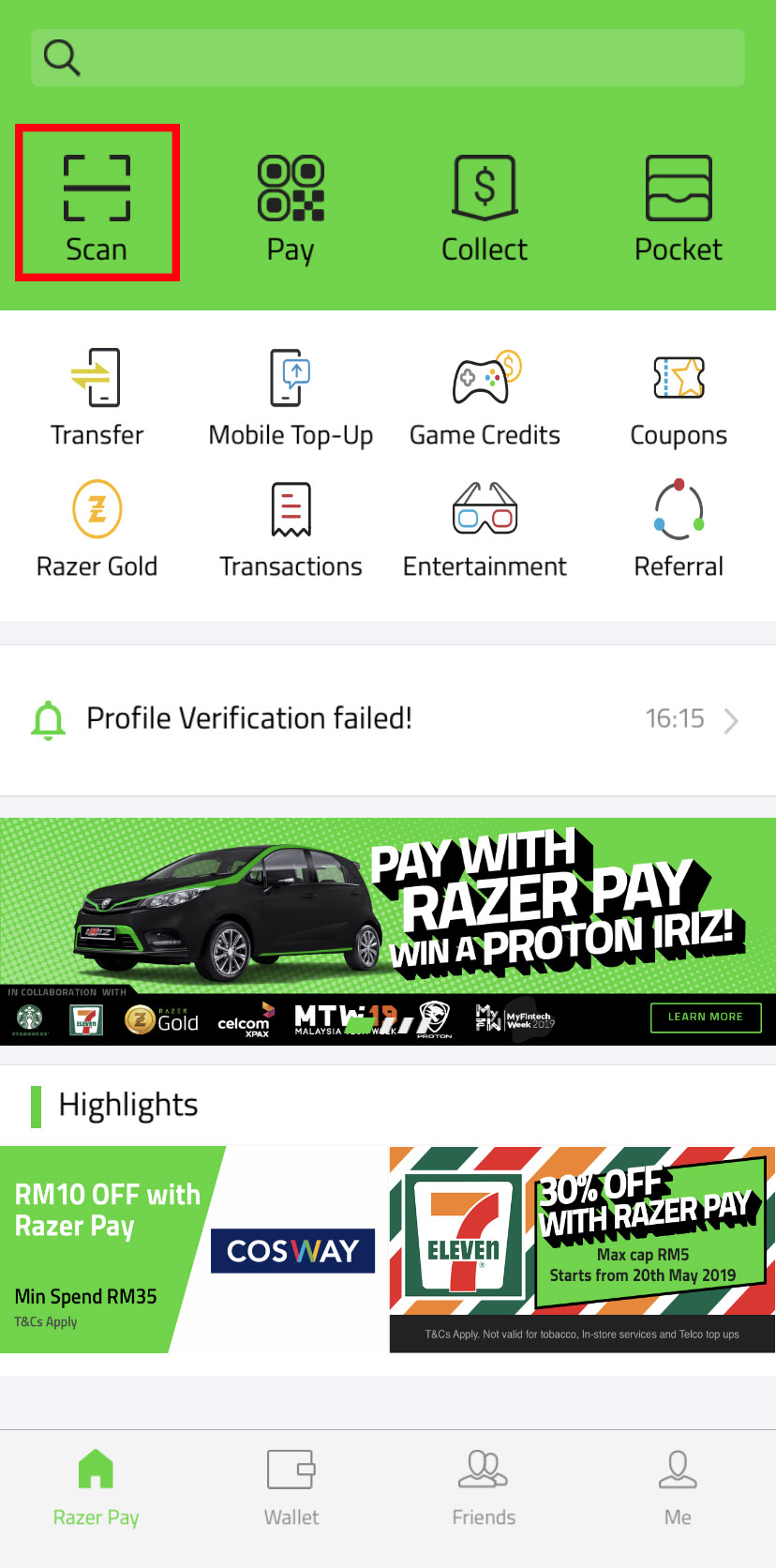Open the Pocket section
The height and width of the screenshot is (1568, 776).
point(679,208)
